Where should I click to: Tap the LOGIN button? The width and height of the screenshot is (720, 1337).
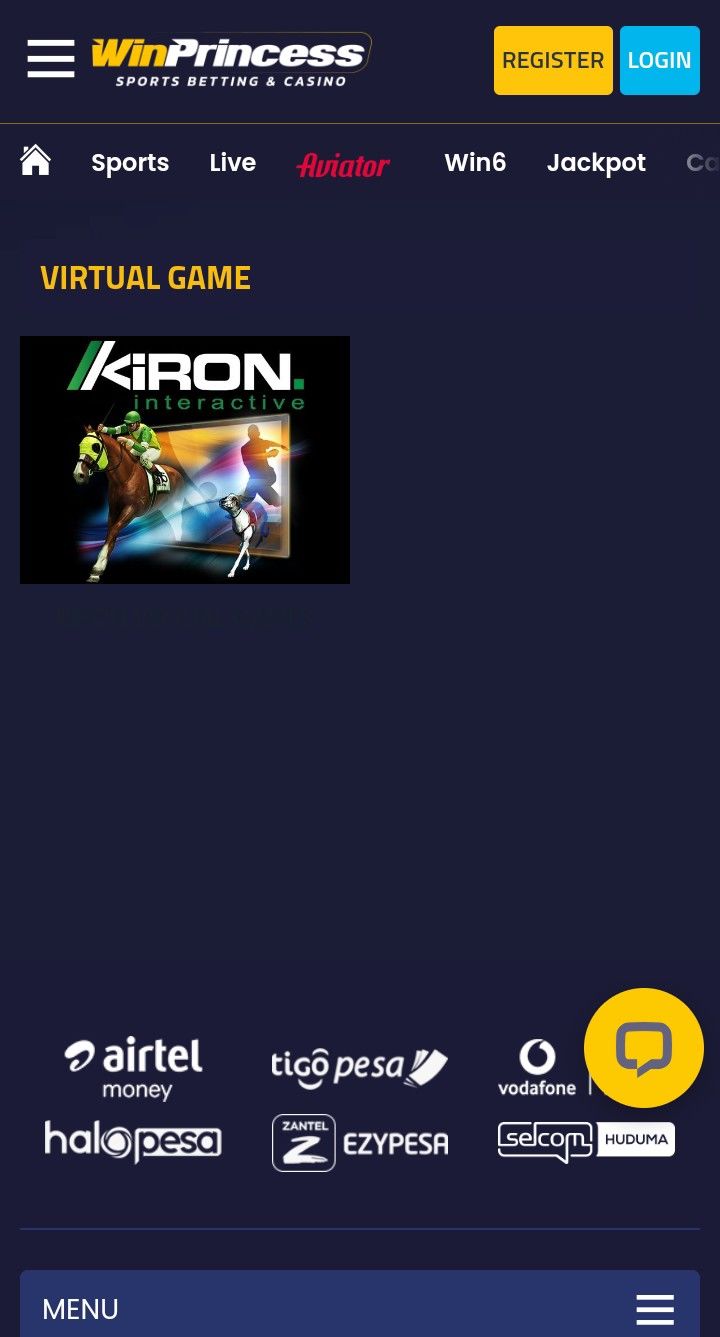[x=659, y=60]
